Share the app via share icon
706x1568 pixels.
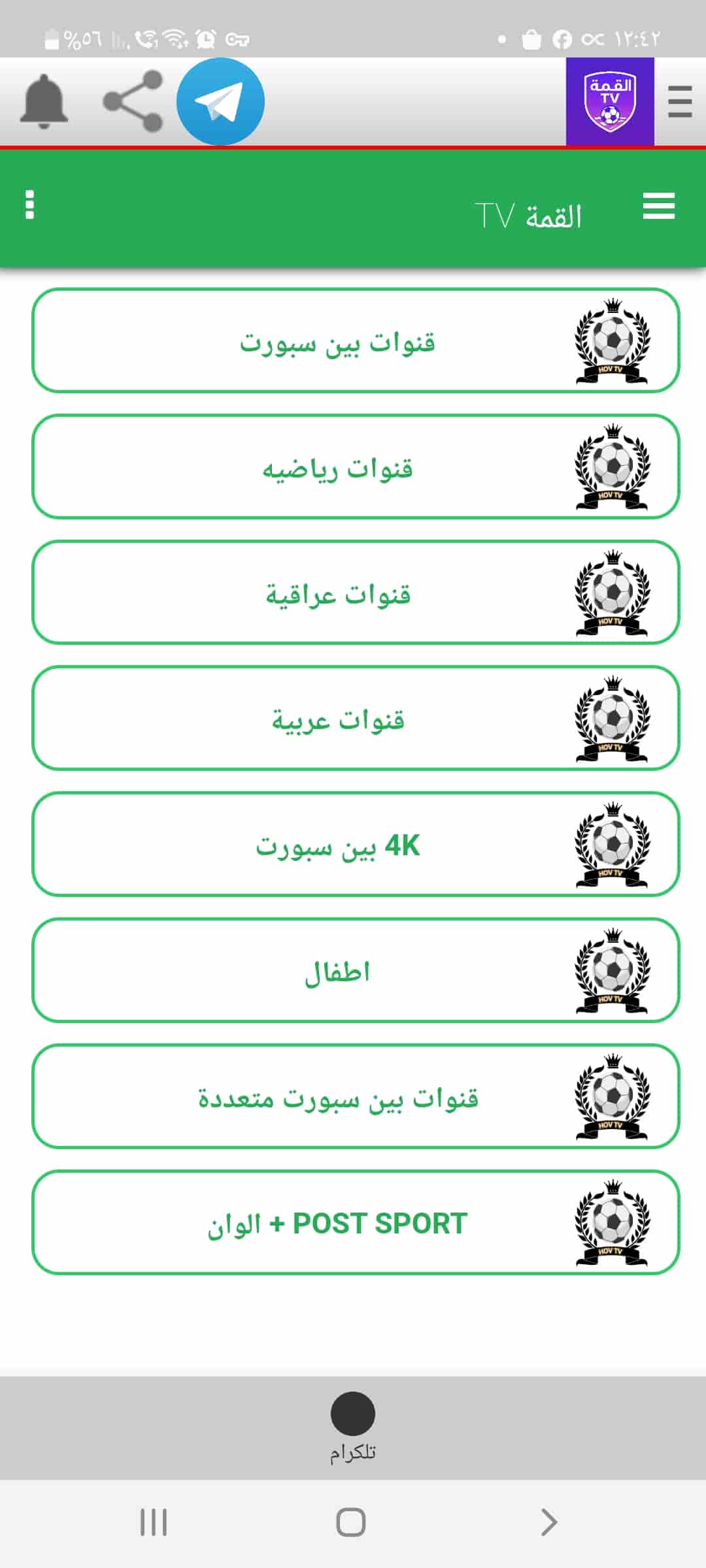click(133, 102)
